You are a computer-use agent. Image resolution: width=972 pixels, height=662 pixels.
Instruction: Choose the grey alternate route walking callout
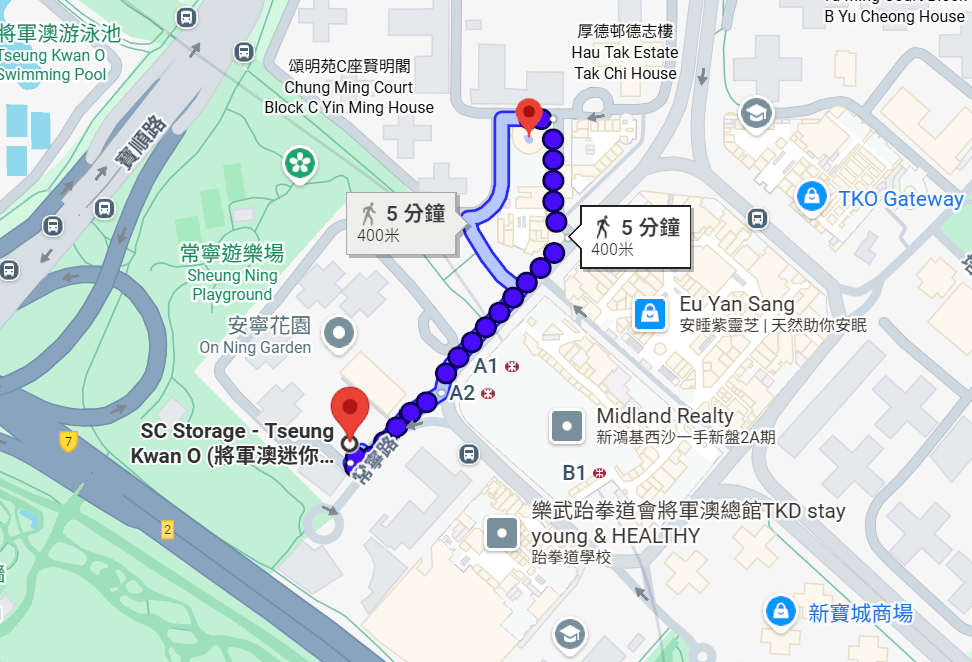click(402, 221)
